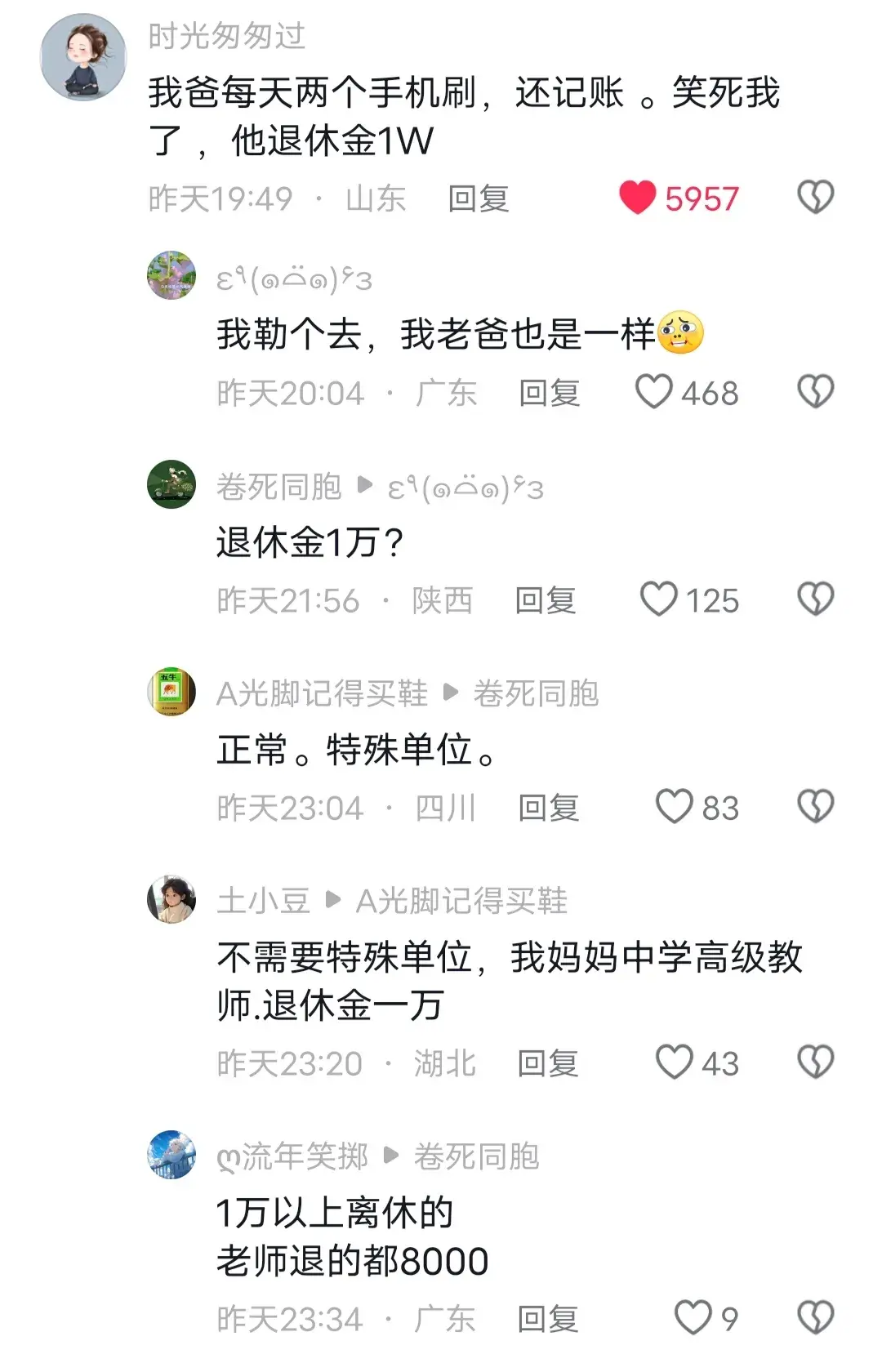Reply to 卷死同胞's comment
The image size is (882, 1372).
(x=546, y=600)
